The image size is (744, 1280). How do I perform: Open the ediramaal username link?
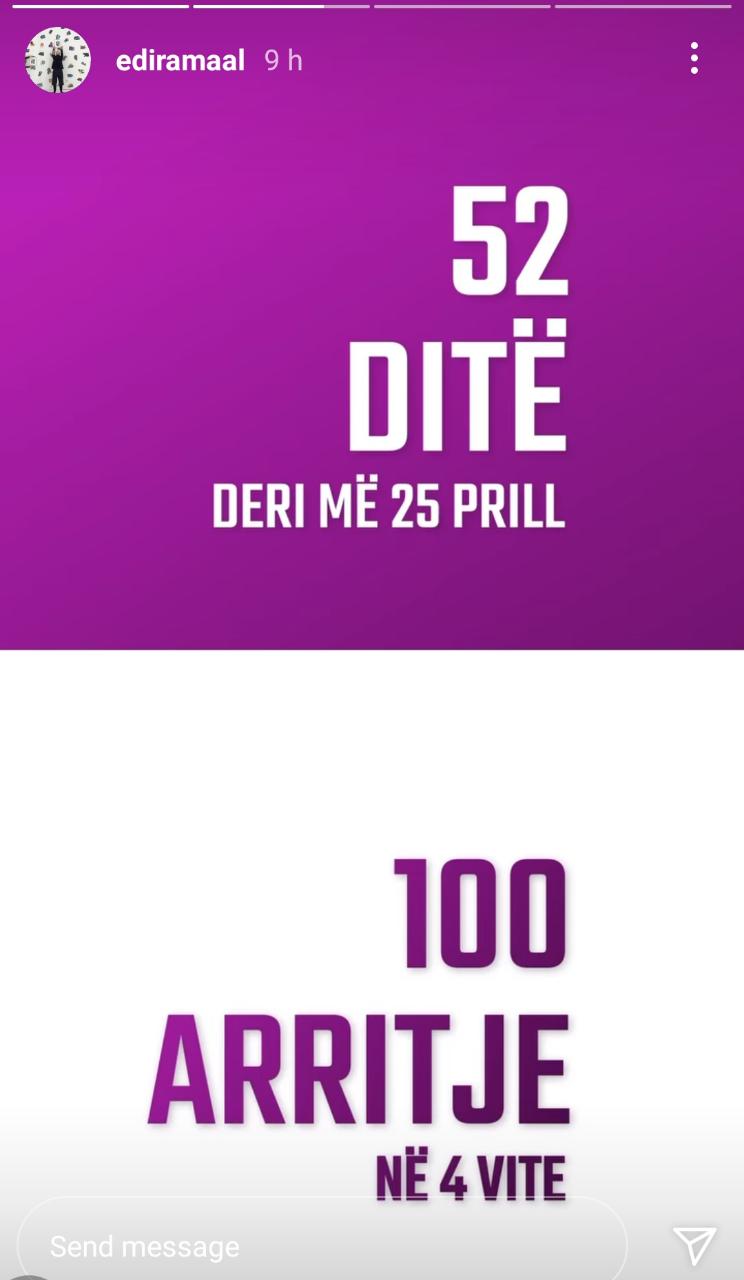(180, 61)
